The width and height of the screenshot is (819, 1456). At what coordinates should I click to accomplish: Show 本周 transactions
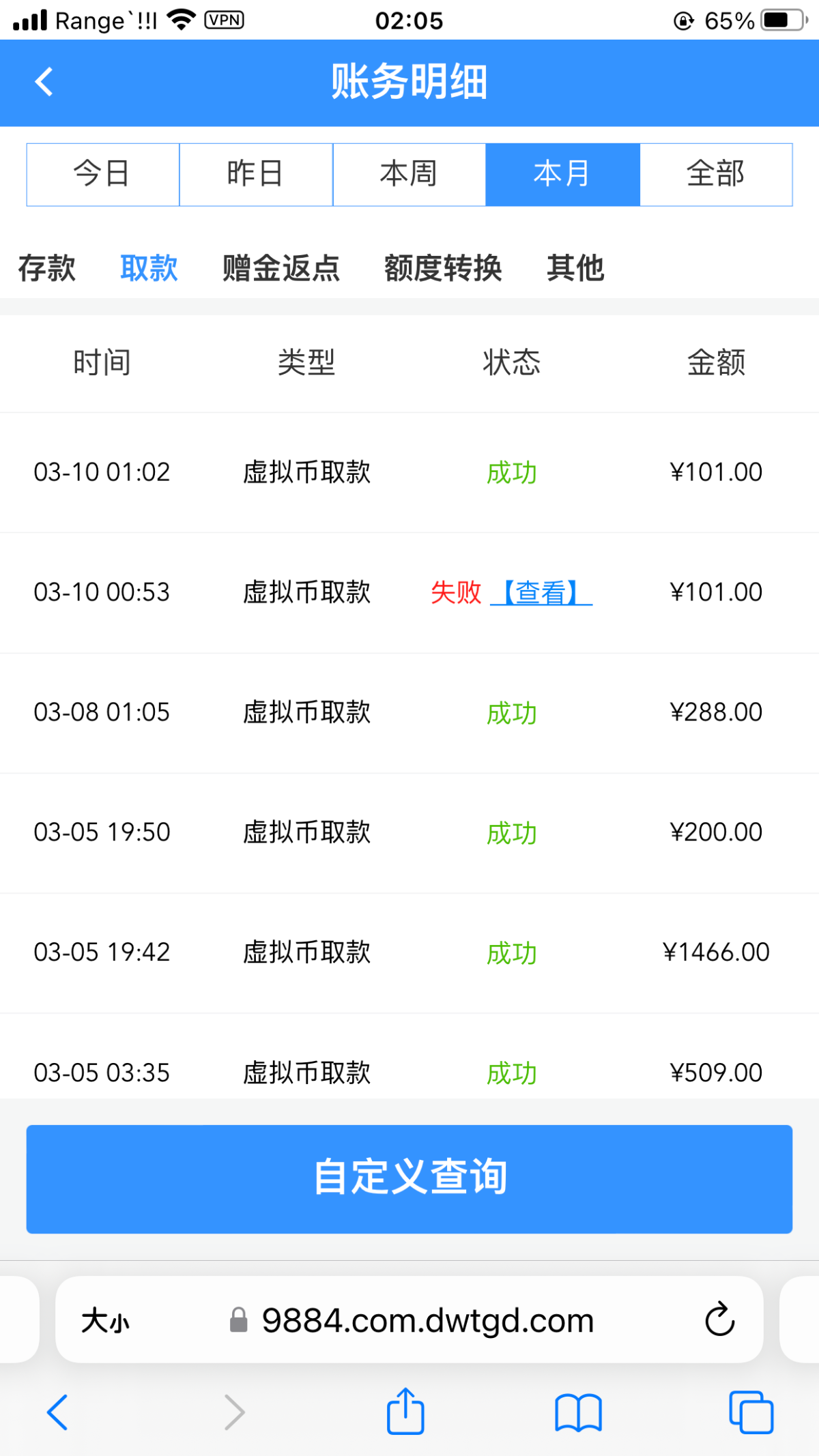[x=409, y=174]
